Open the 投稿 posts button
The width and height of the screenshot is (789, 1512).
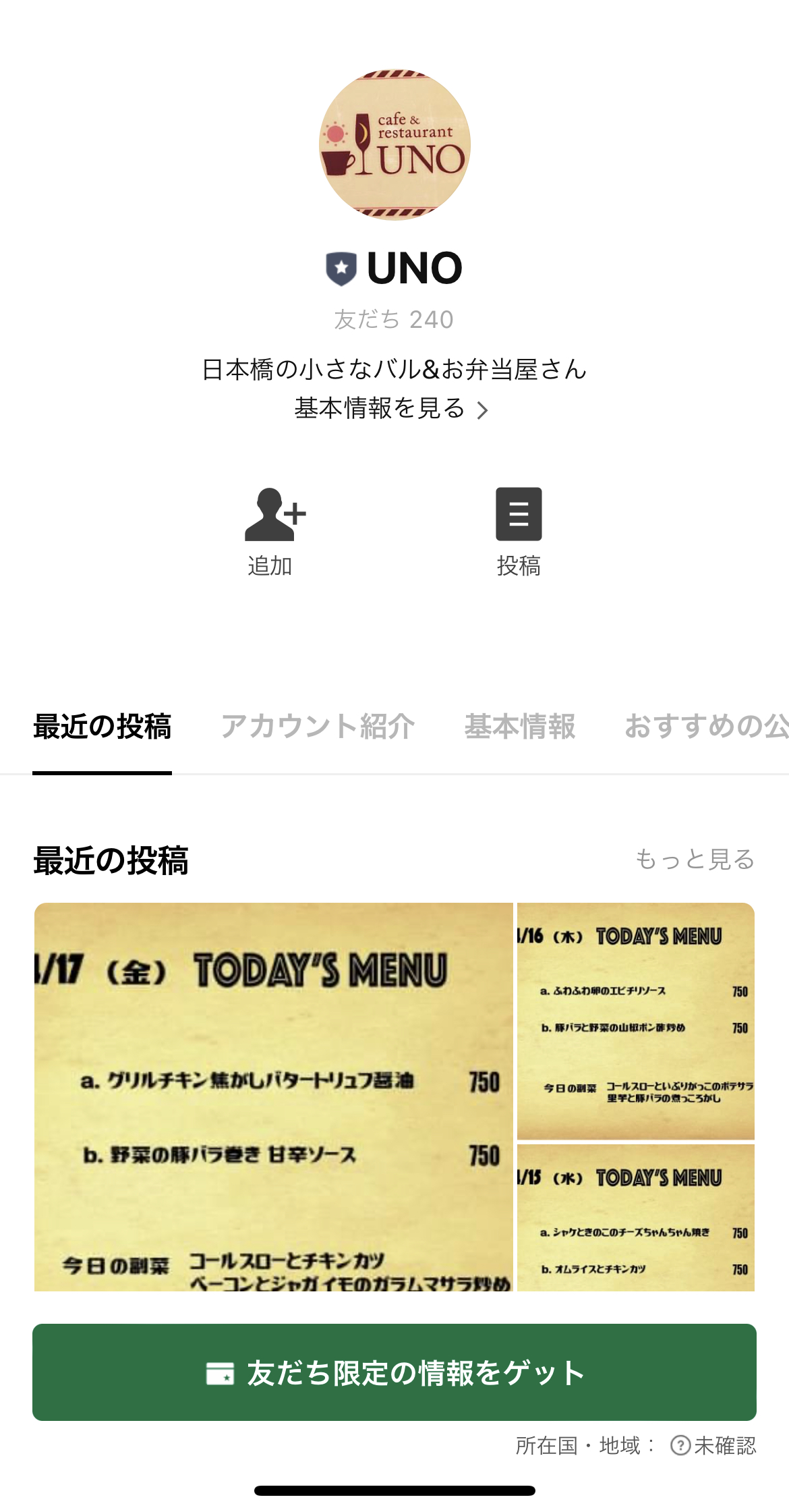[519, 531]
